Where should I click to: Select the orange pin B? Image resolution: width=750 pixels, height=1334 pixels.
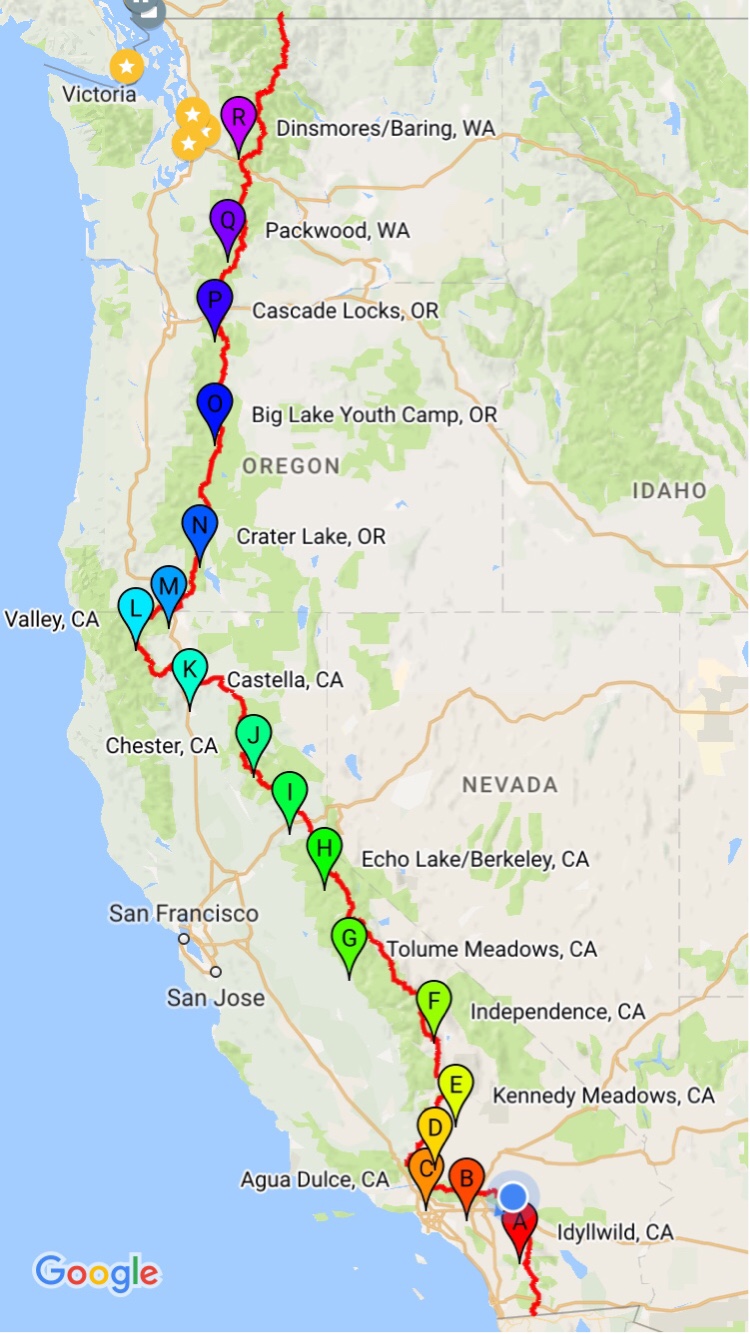(x=466, y=1177)
